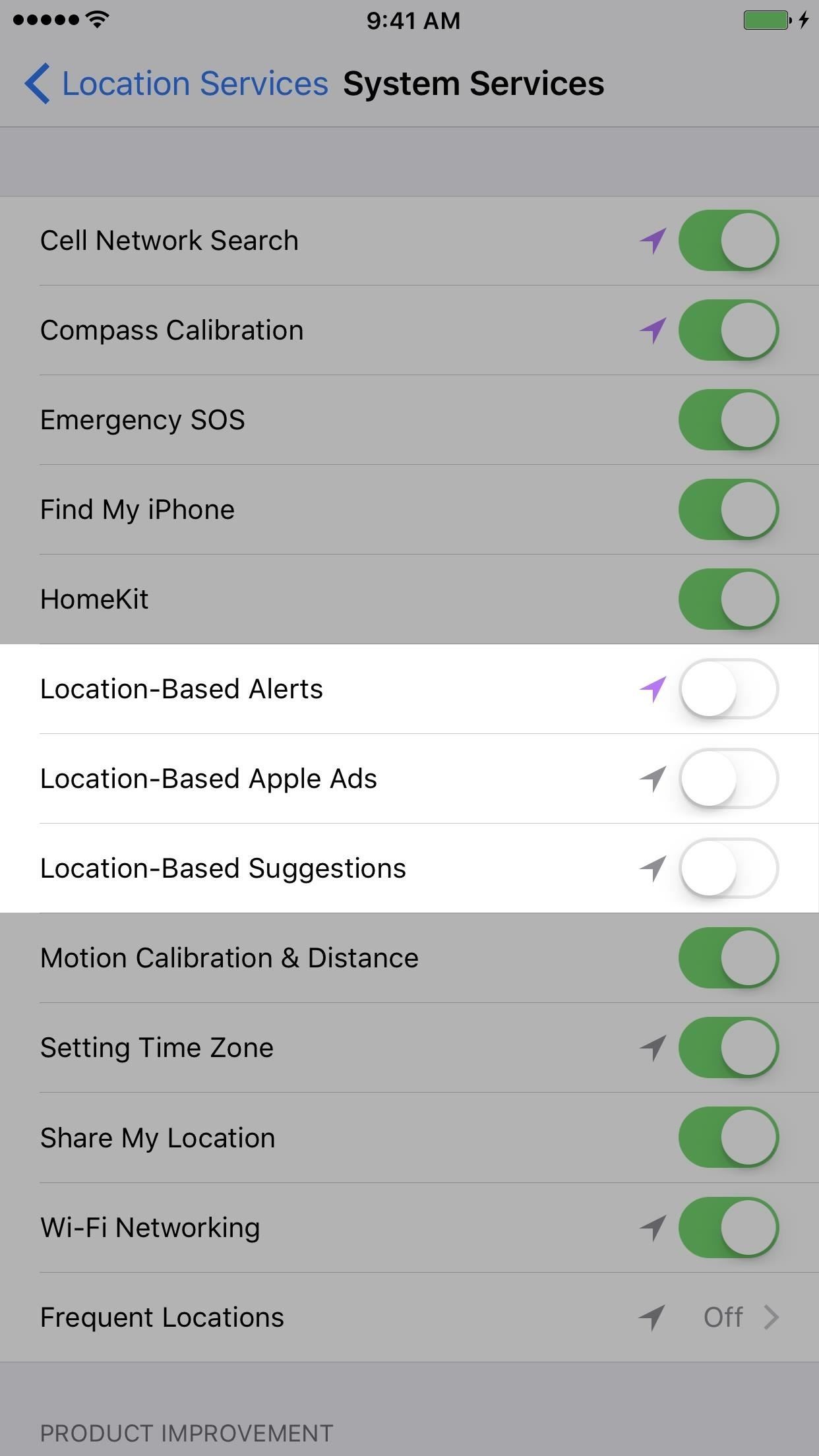The height and width of the screenshot is (1456, 819).
Task: Go back to Location Services
Action: pos(176,84)
